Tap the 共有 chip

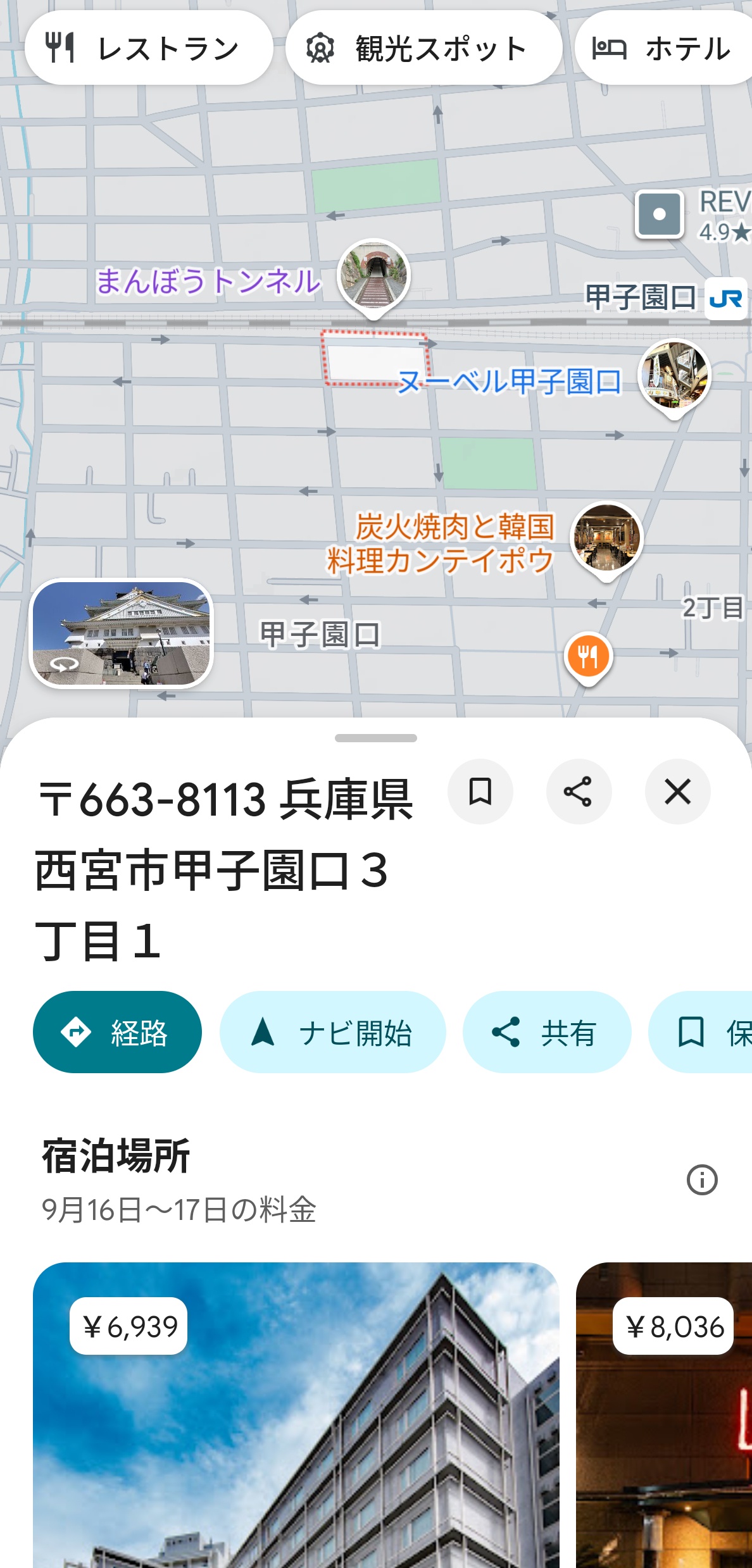[x=547, y=1032]
